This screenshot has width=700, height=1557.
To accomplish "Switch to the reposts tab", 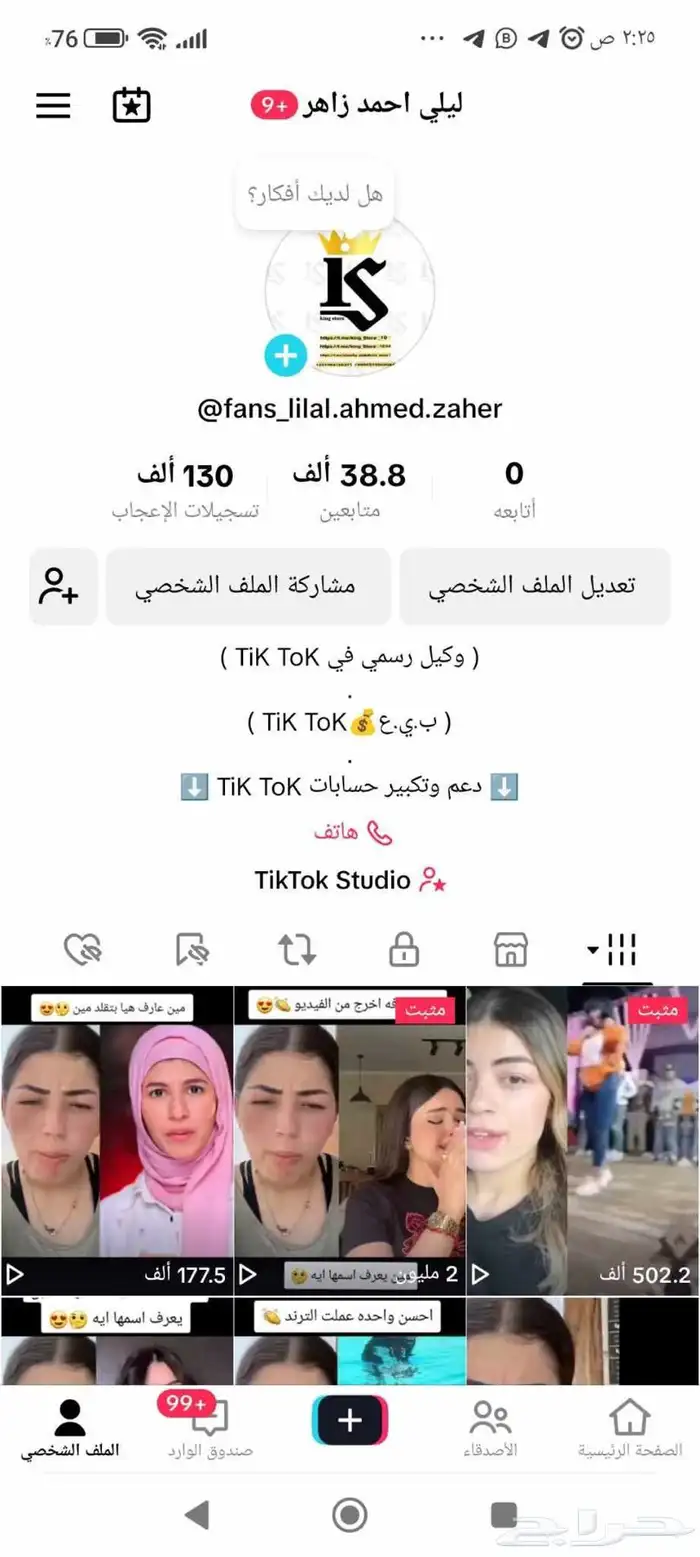I will tap(297, 950).
